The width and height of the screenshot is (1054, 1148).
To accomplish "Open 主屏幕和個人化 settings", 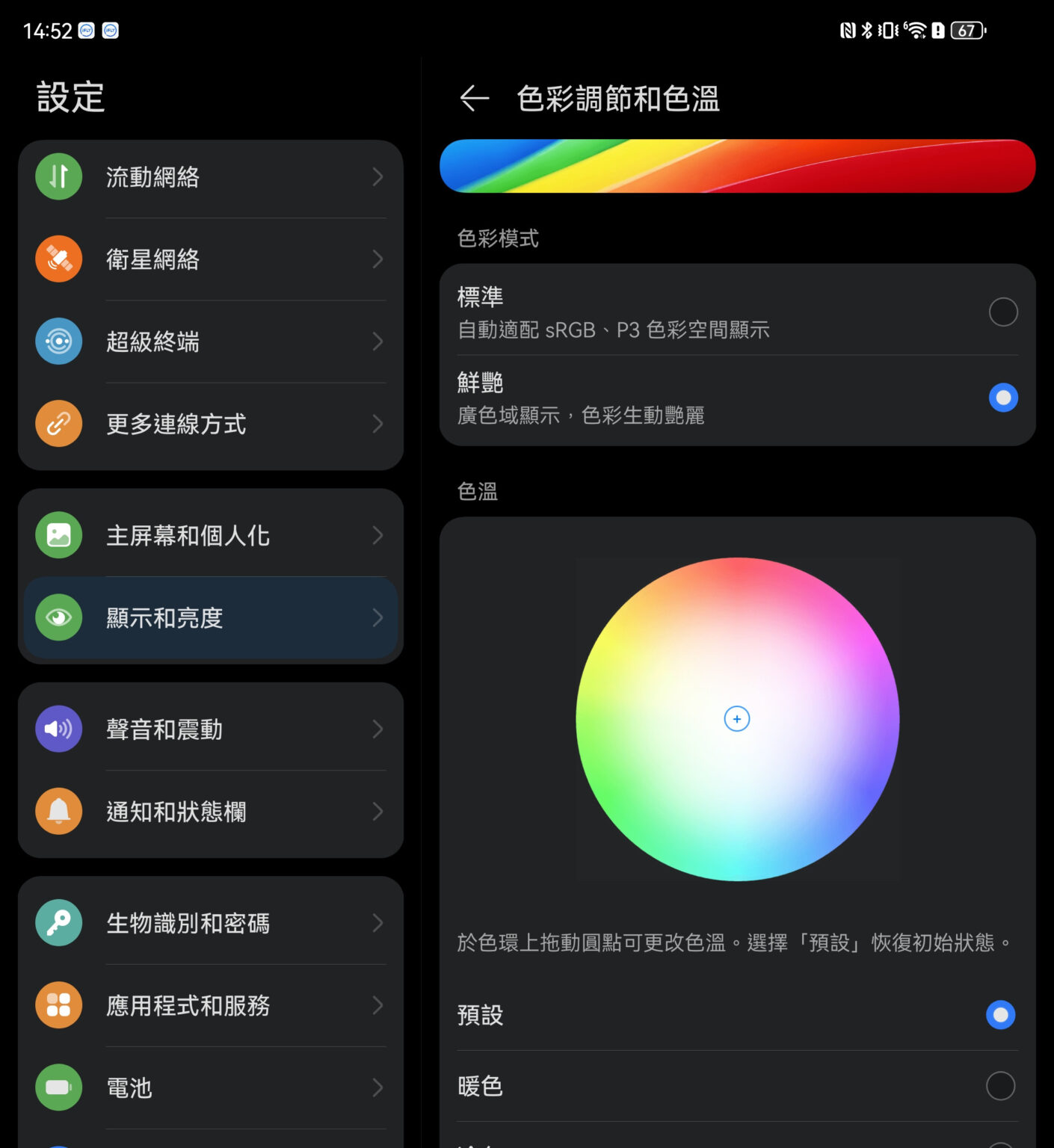I will pyautogui.click(x=211, y=535).
